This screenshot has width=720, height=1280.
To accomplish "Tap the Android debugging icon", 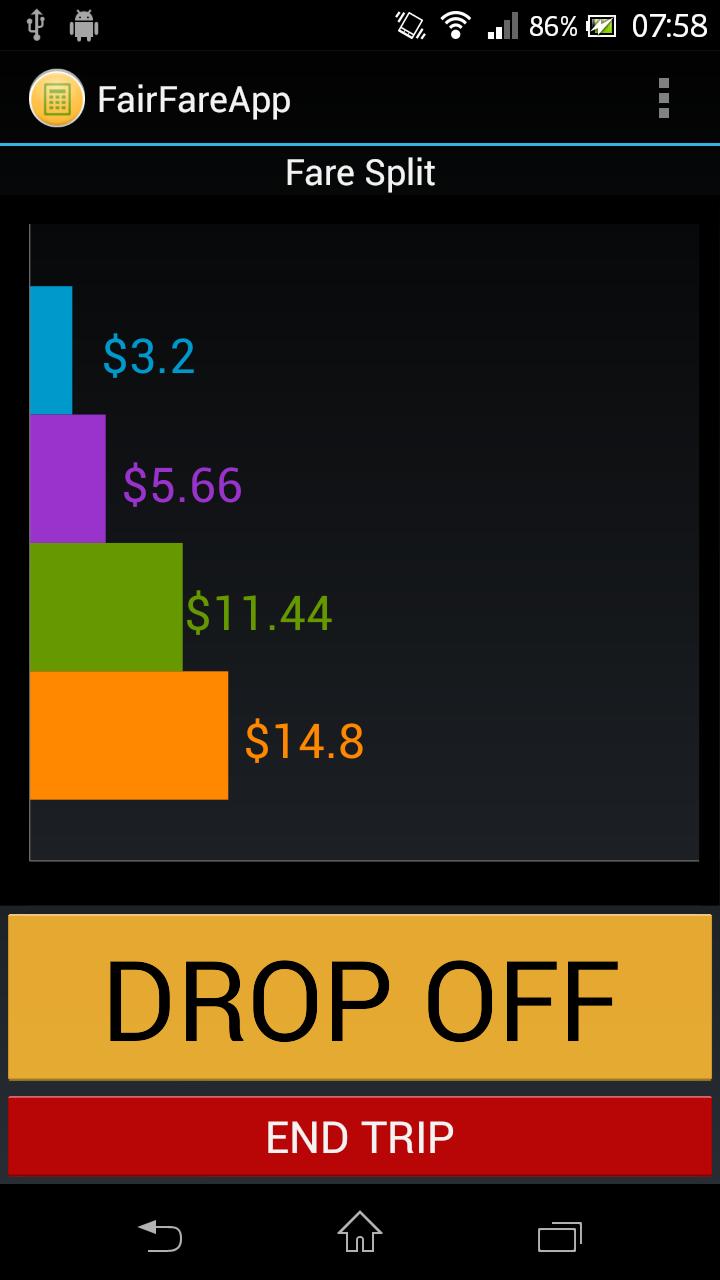I will pos(84,25).
